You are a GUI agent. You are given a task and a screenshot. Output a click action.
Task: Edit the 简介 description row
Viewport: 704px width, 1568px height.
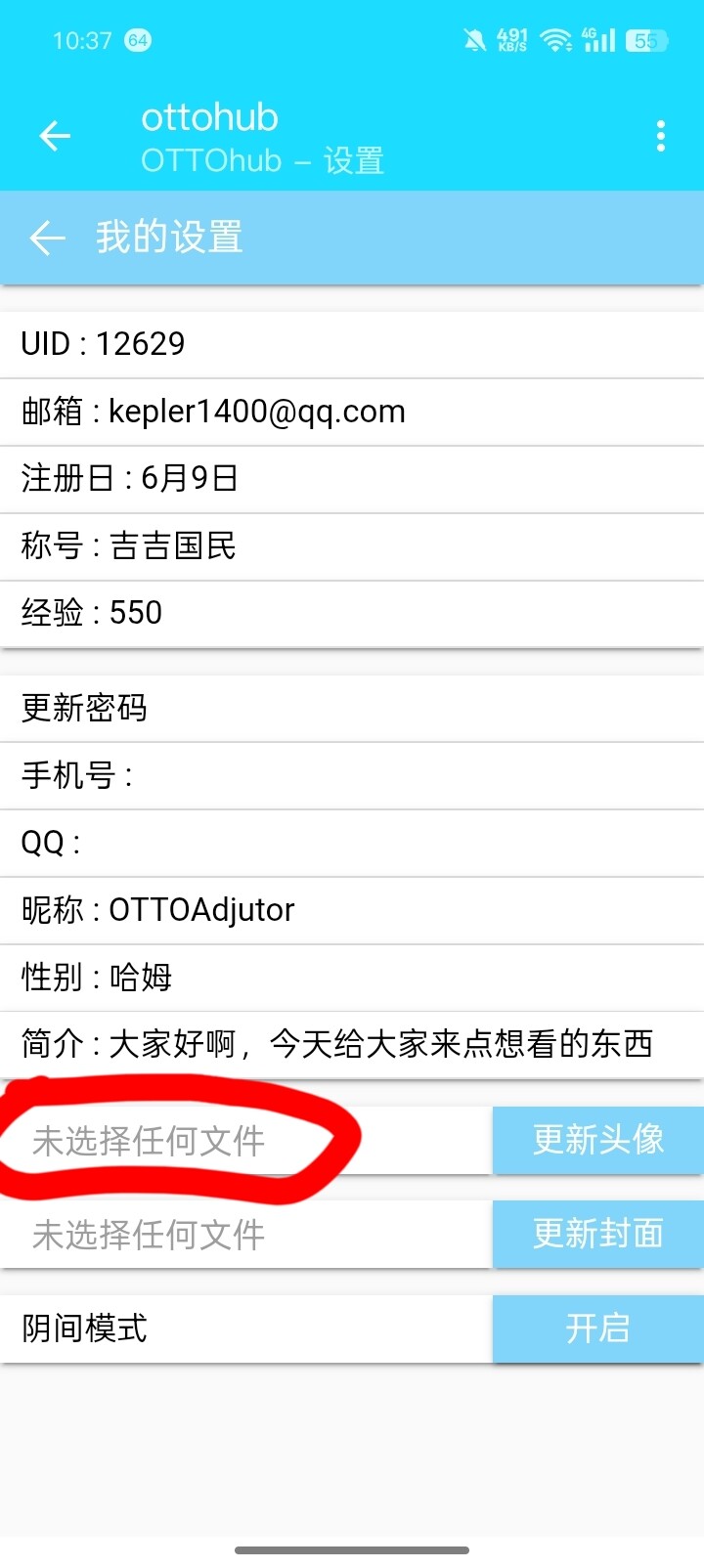[352, 1045]
